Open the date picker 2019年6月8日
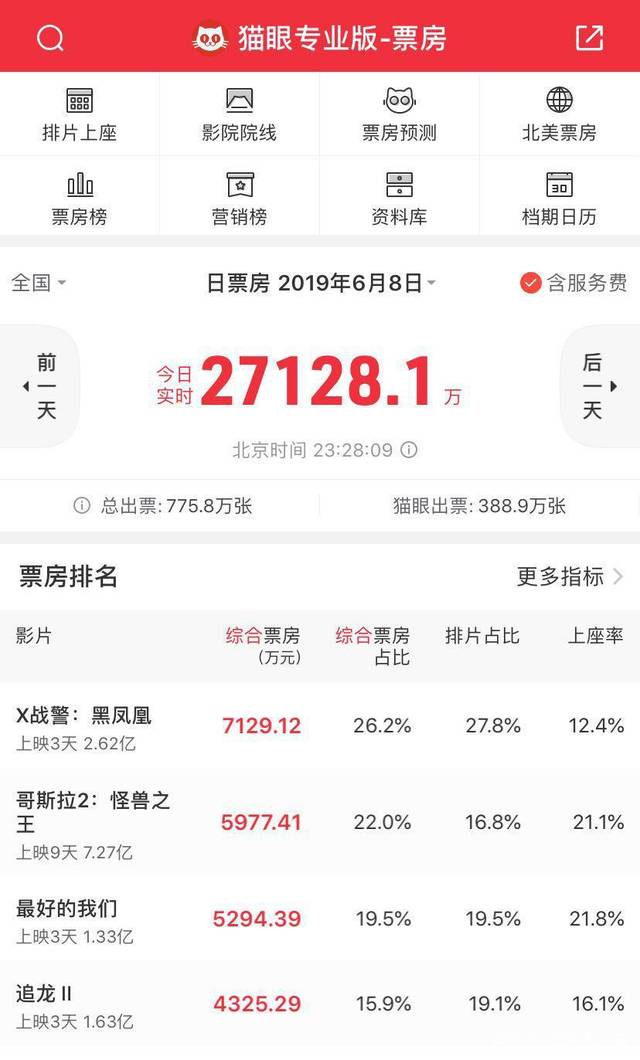 [x=321, y=283]
